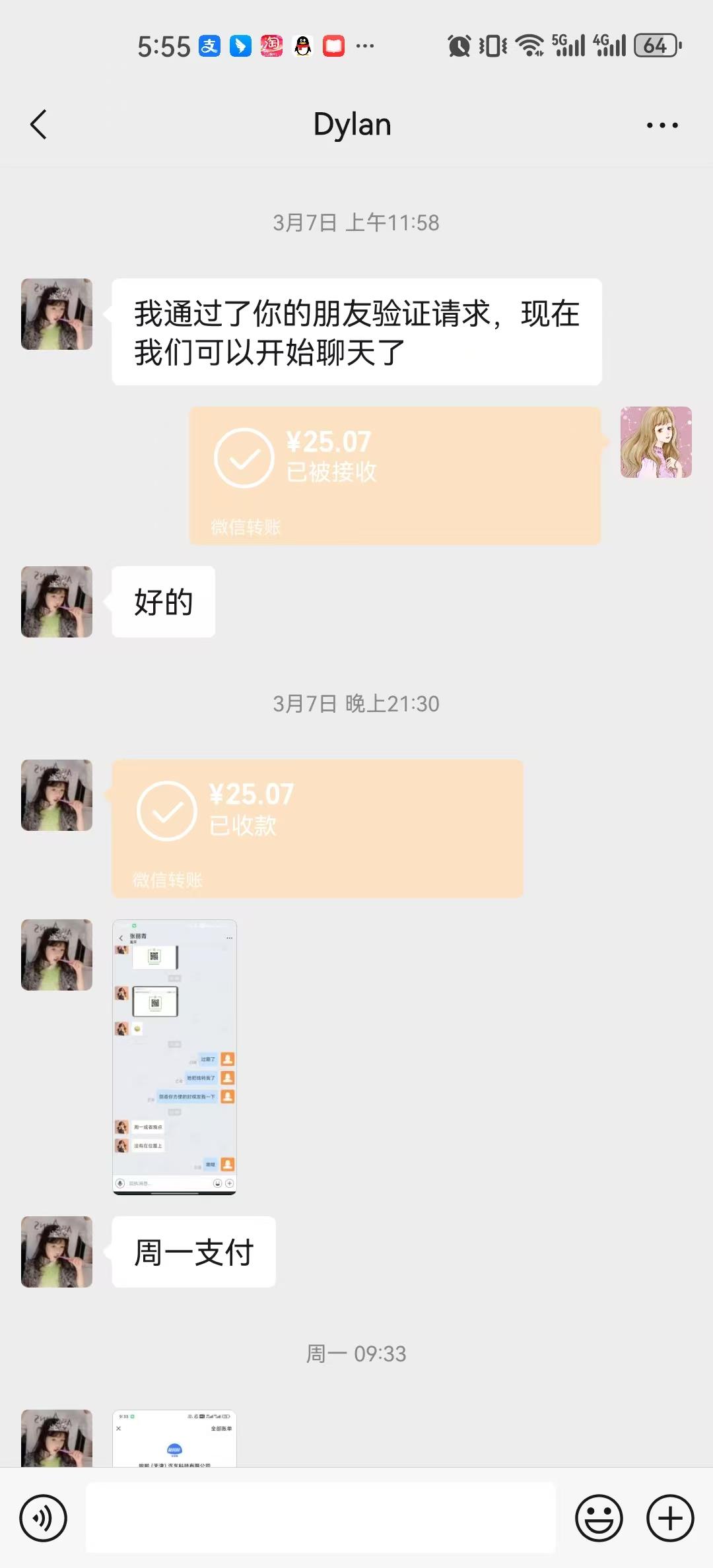
Task: Open the ¥25.07 已收款 transfer receipt
Action: (318, 828)
